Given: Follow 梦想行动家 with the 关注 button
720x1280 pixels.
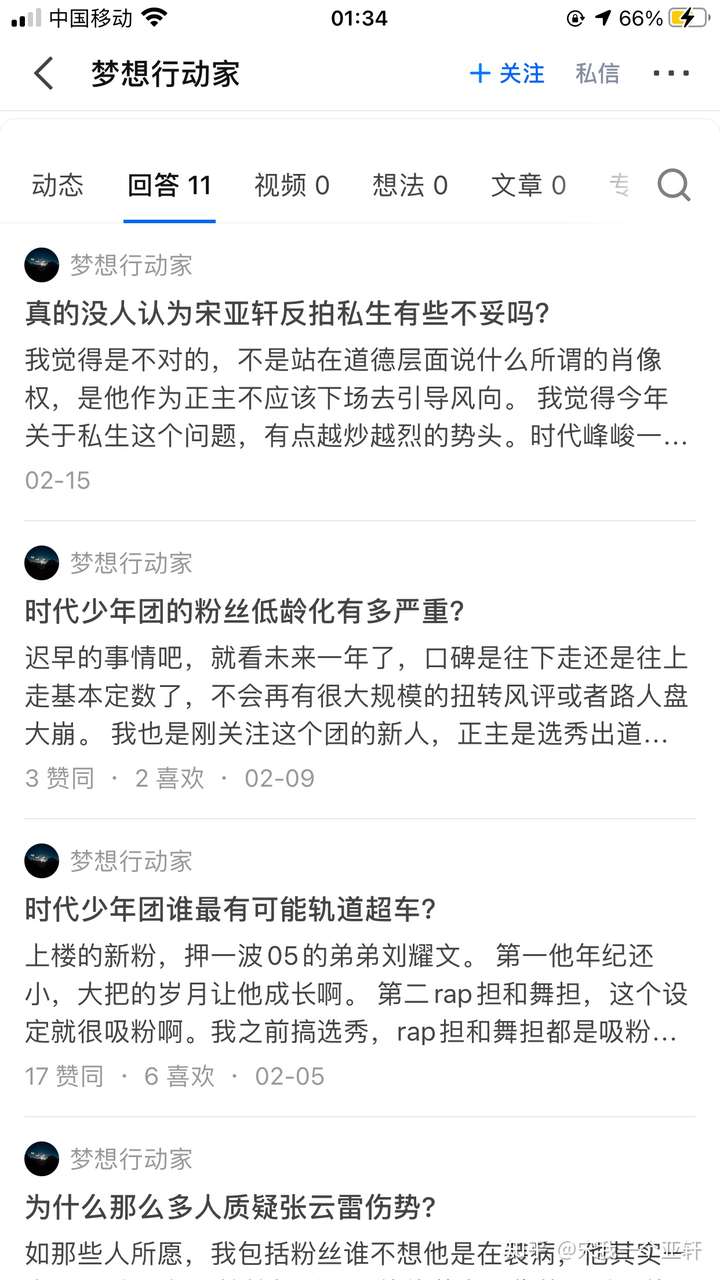Looking at the screenshot, I should pos(507,74).
